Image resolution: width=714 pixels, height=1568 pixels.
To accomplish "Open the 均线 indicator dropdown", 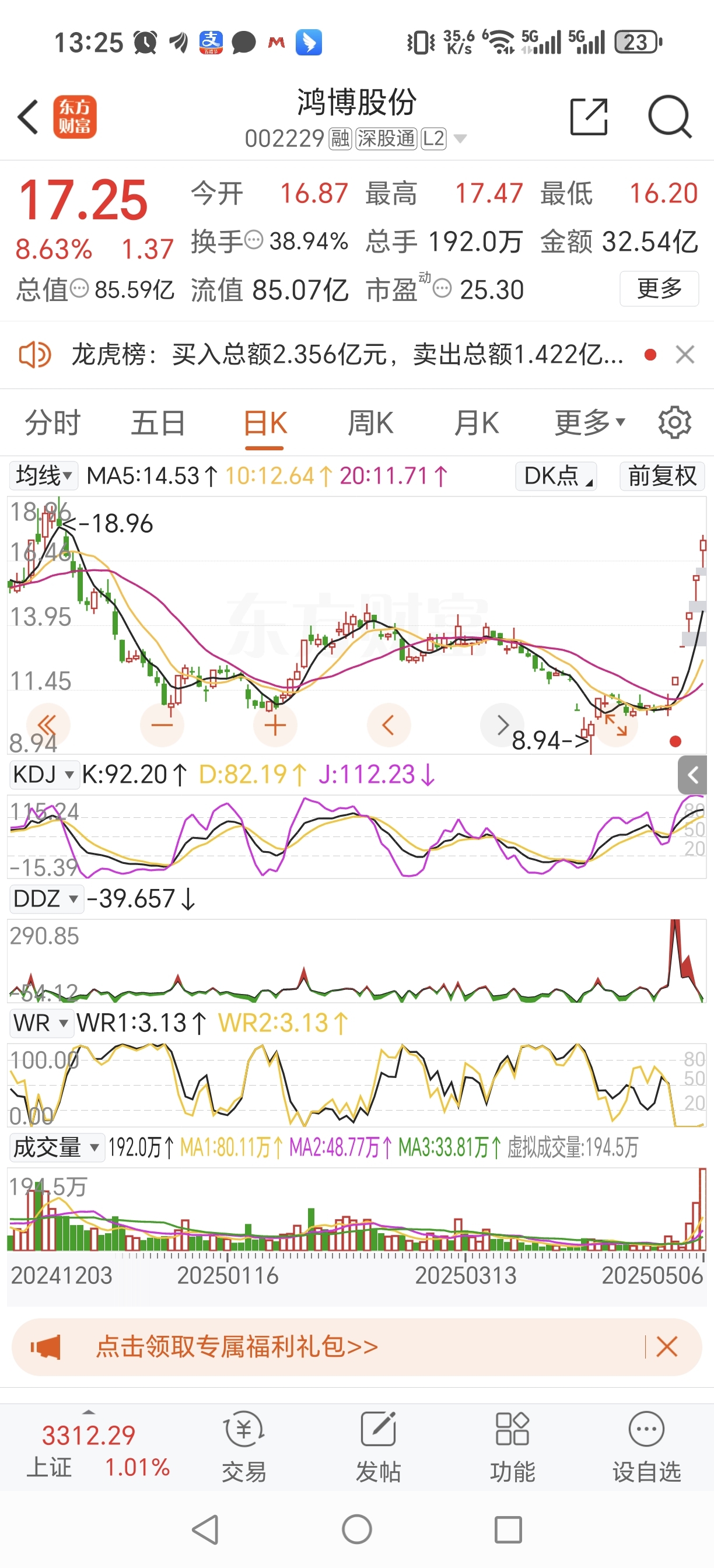I will coord(44,476).
